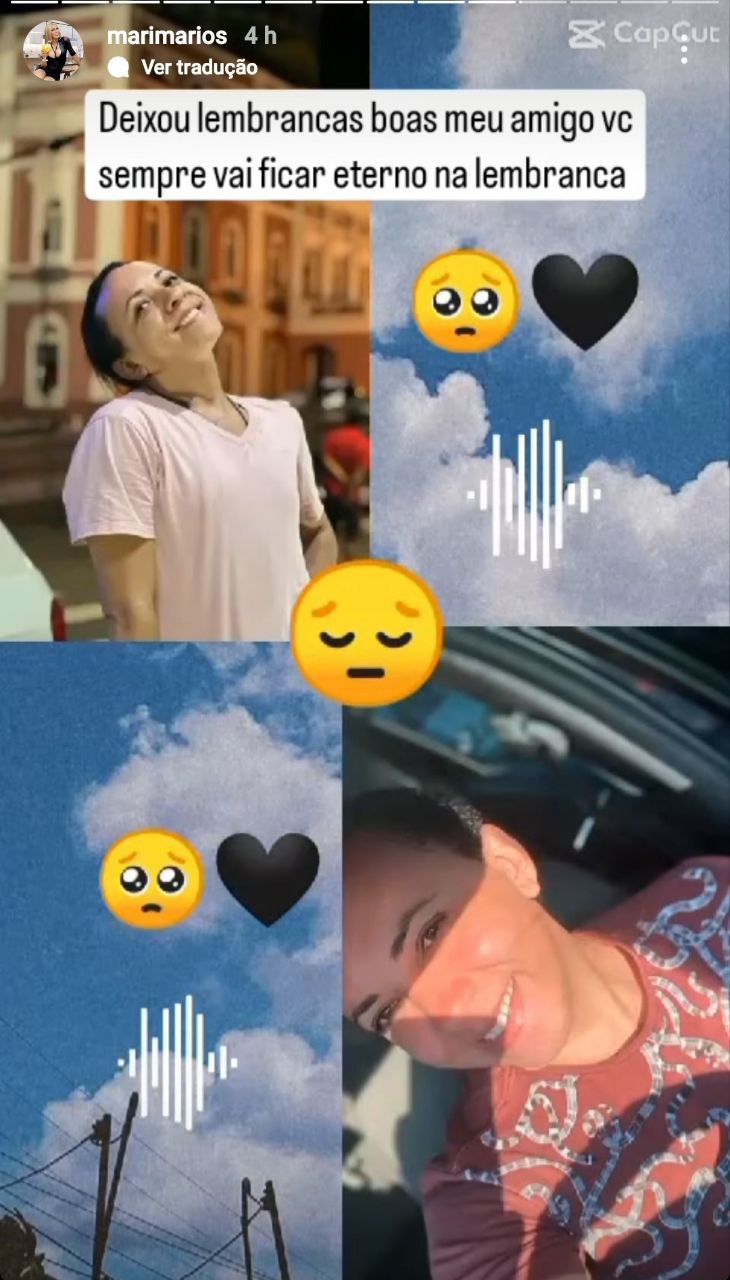This screenshot has width=730, height=1280.
Task: Open the marimarios username link
Action: [166, 35]
